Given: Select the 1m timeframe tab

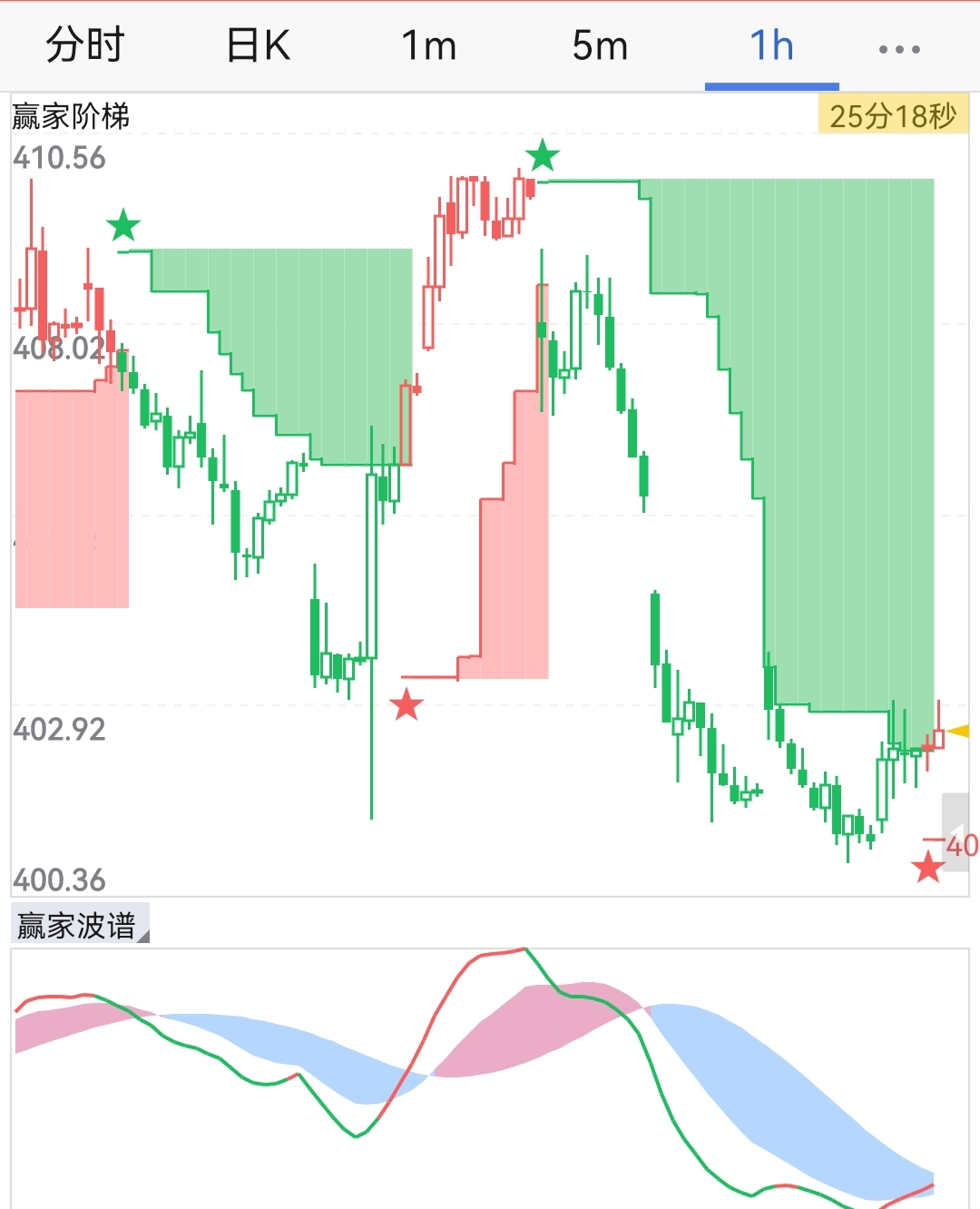Looking at the screenshot, I should tap(428, 45).
